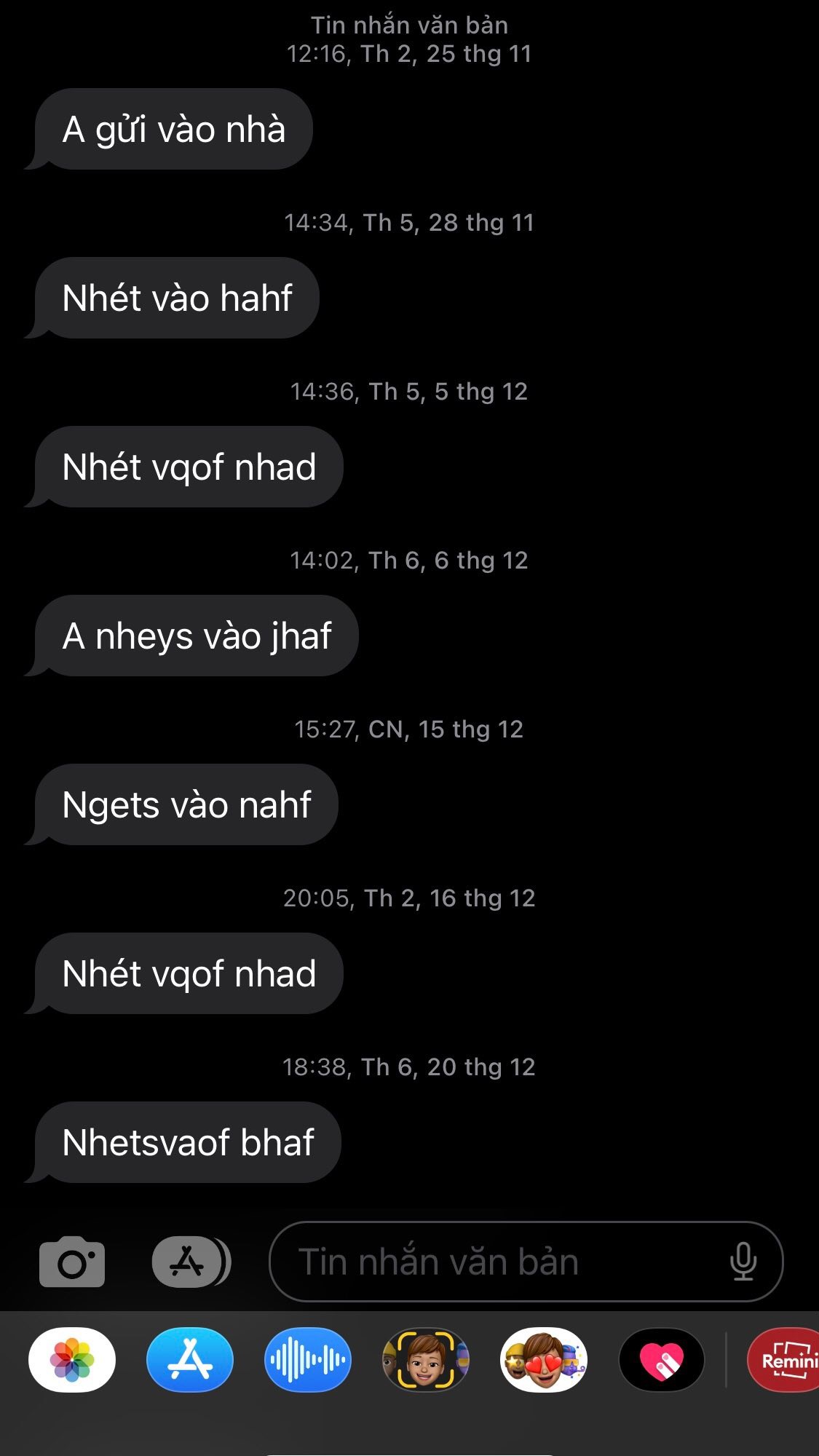
Task: Open Memoji stickers with heart eyes
Action: [x=544, y=1360]
